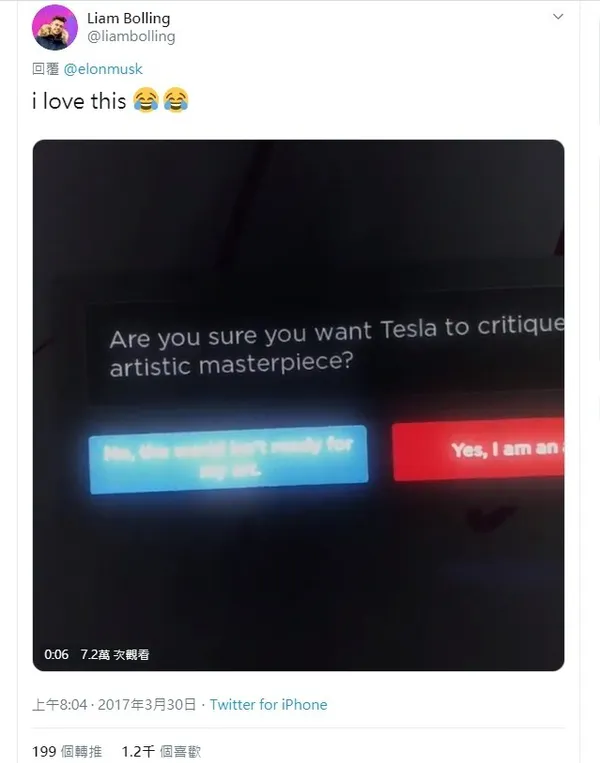
Task: Open the tweet options dropdown arrow
Action: [560, 19]
